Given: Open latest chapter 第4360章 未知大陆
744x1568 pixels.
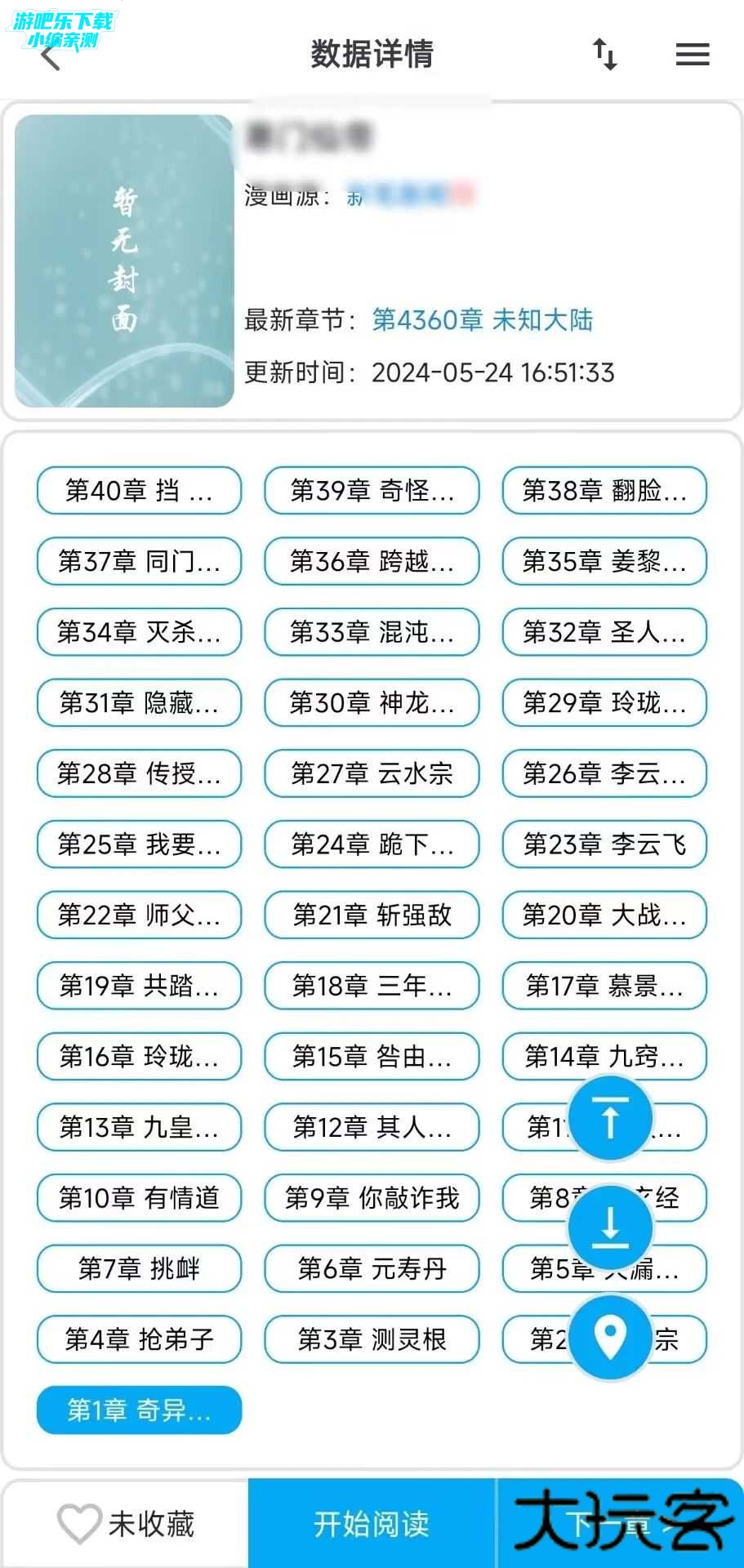Looking at the screenshot, I should click(x=482, y=319).
